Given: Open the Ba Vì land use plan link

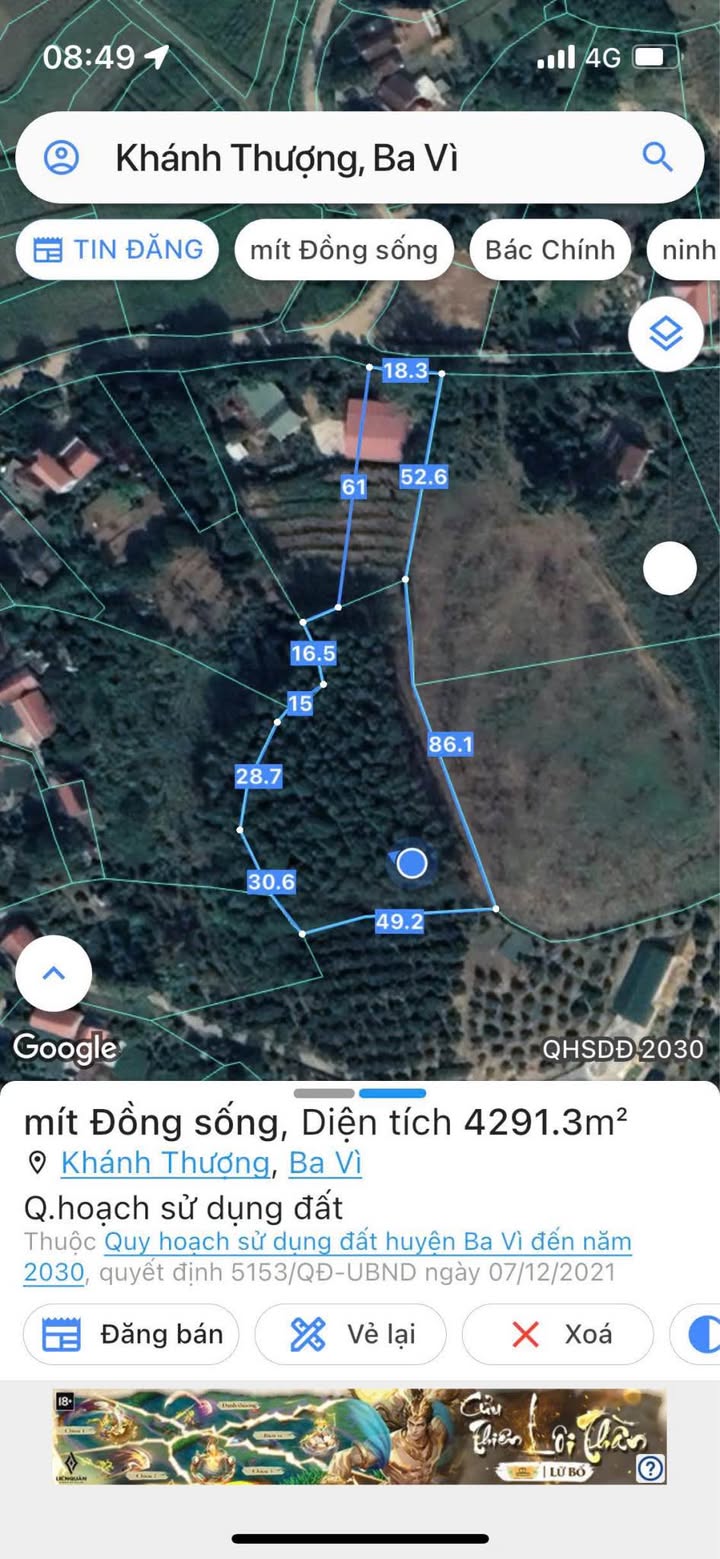Looking at the screenshot, I should [368, 1243].
